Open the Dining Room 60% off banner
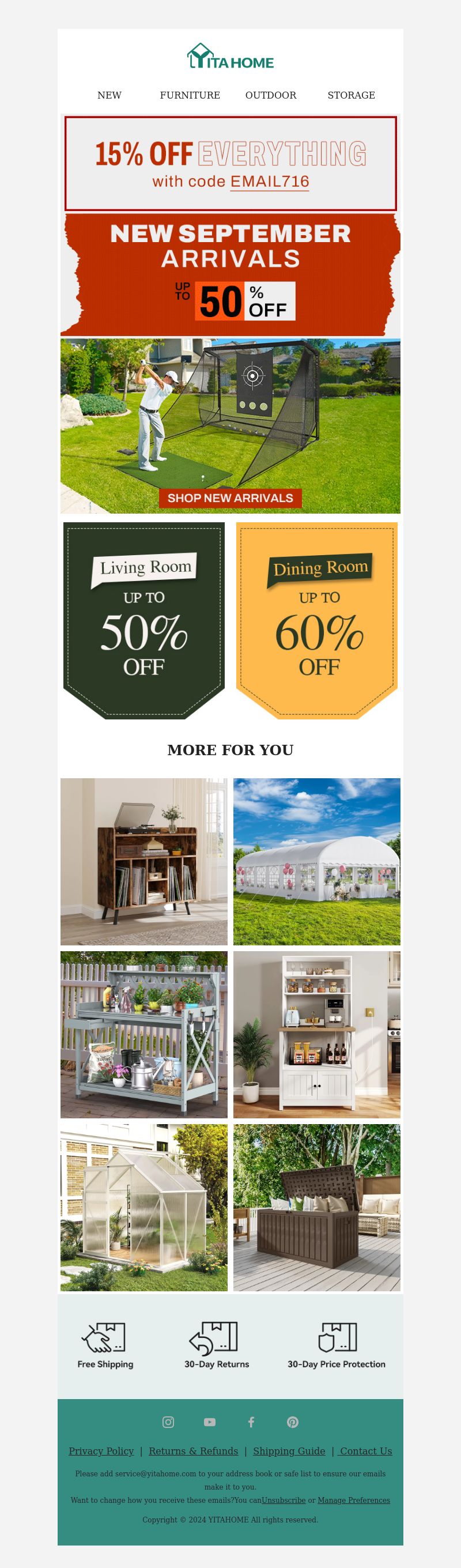The height and width of the screenshot is (1568, 461). pyautogui.click(x=317, y=620)
